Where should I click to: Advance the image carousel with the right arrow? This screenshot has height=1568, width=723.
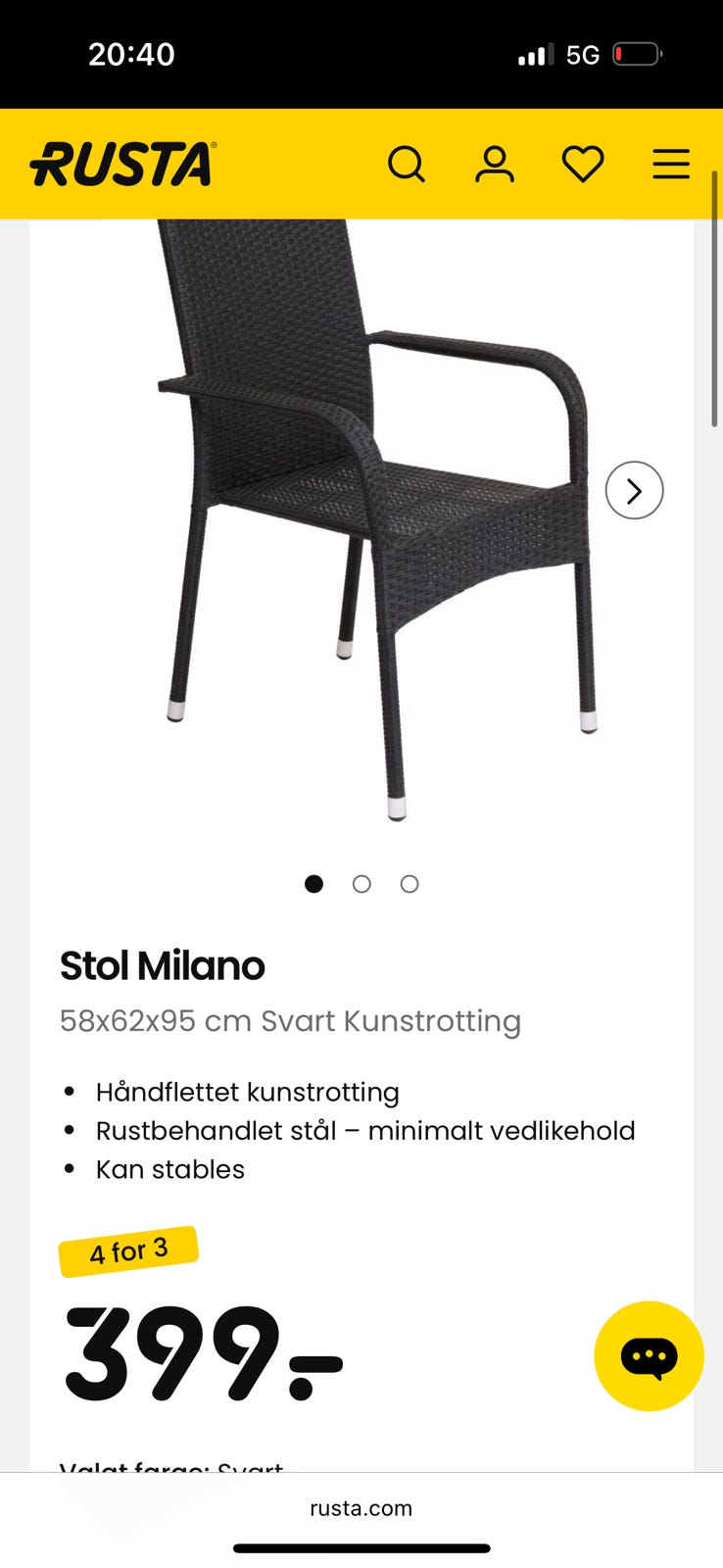634,490
